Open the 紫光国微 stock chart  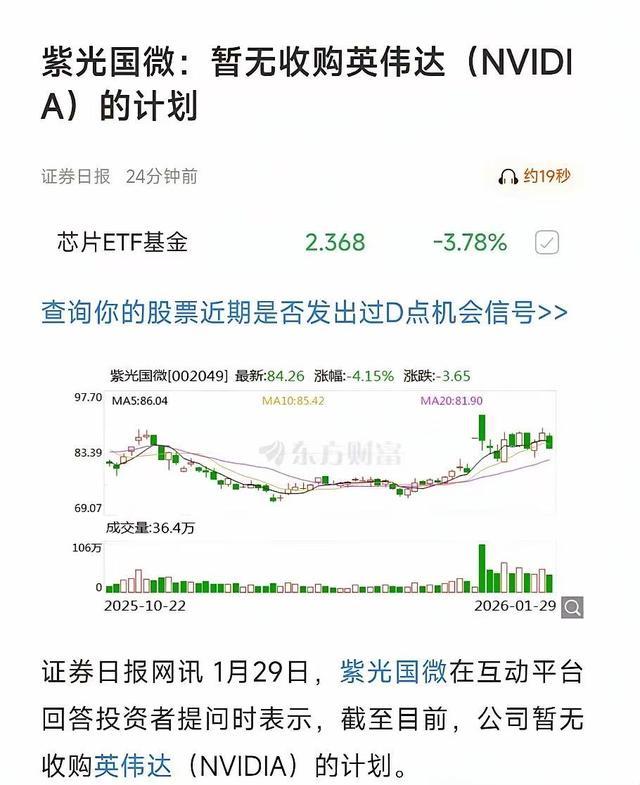coord(330,480)
